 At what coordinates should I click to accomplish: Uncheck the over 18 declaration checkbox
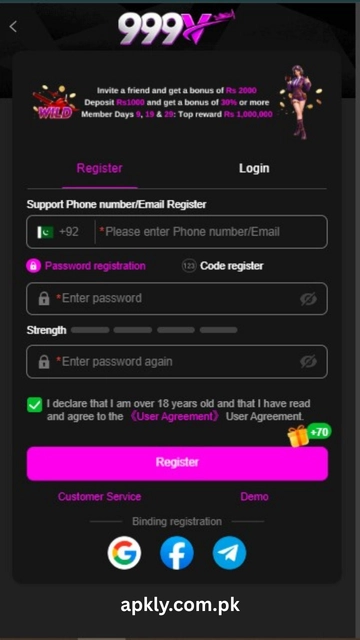35,404
